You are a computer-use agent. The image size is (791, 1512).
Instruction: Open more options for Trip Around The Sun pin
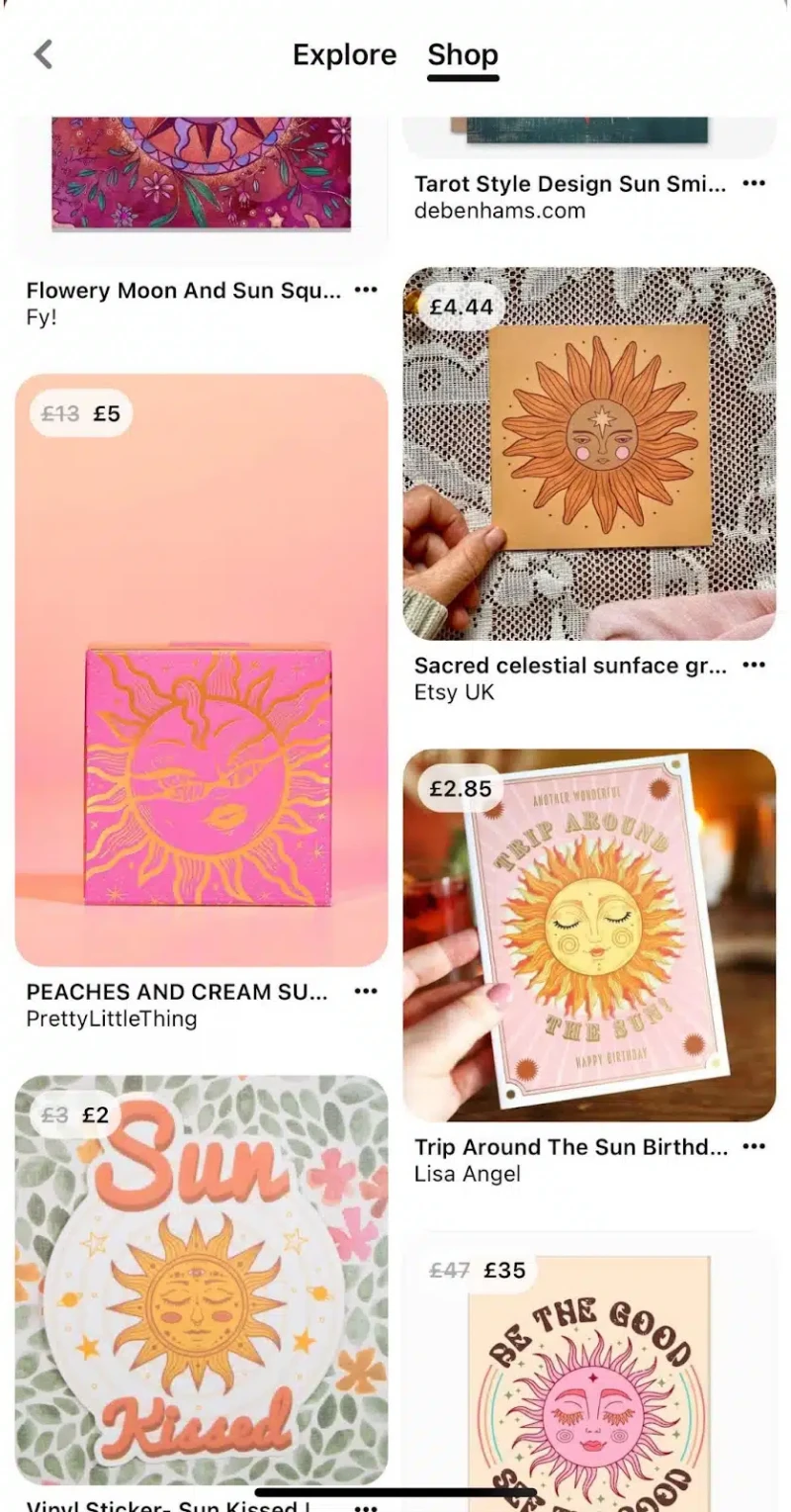click(753, 1146)
